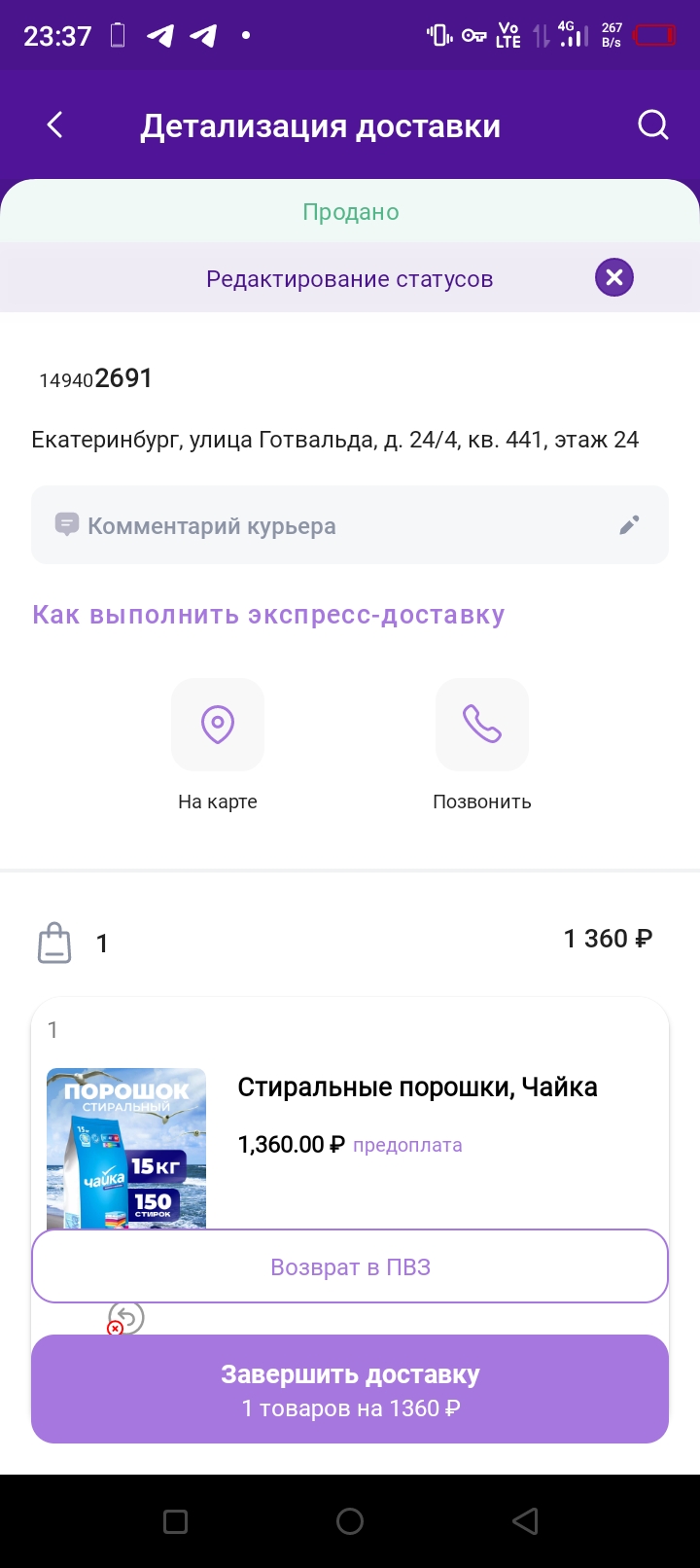The image size is (700, 1568).
Task: Show the address on the map
Action: [218, 725]
